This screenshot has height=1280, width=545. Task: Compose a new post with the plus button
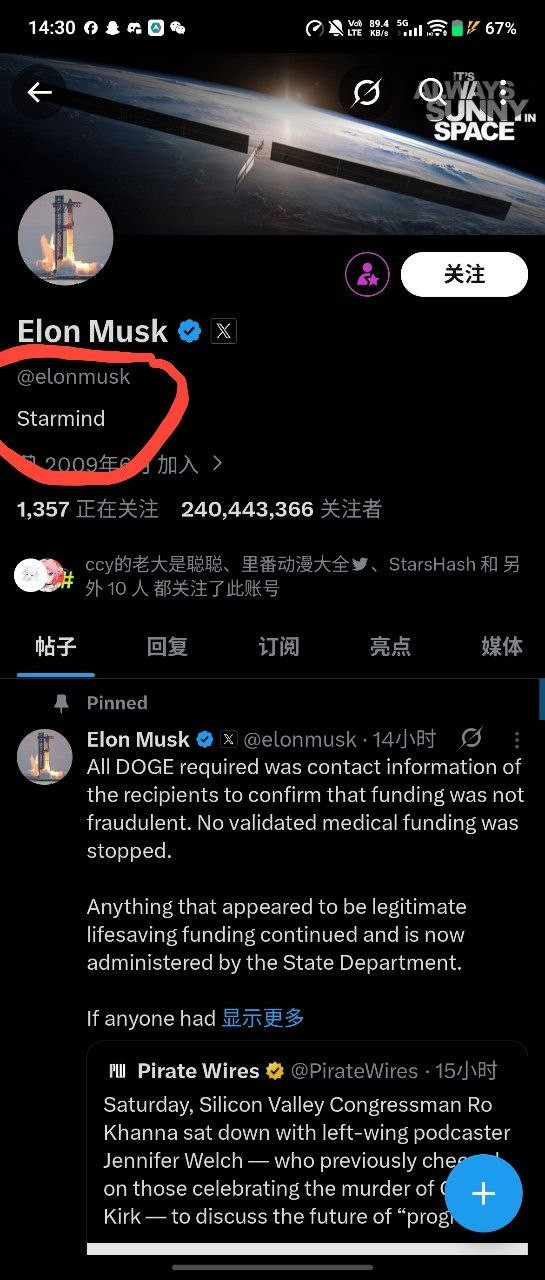coord(484,1193)
